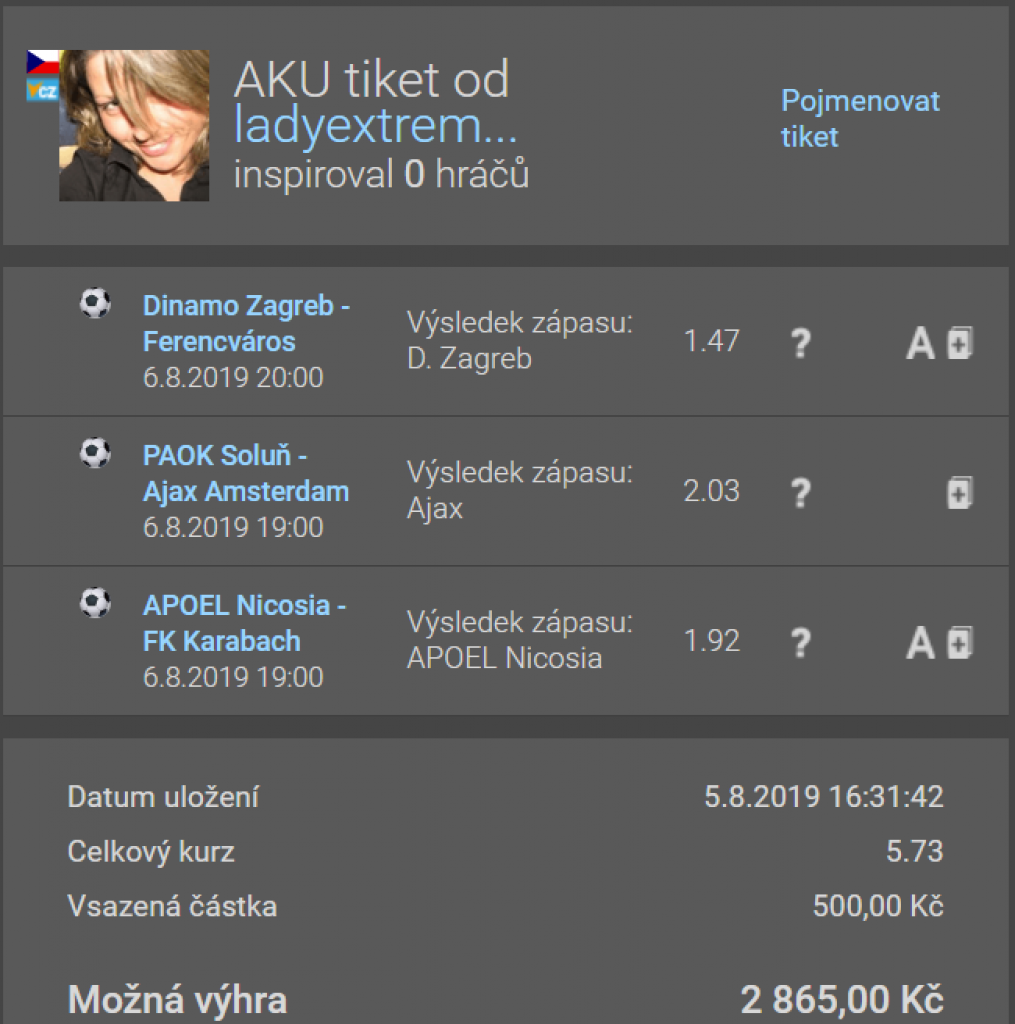Open the APOEL Nicosia - FK Karabach match
1015x1024 pixels.
[245, 623]
